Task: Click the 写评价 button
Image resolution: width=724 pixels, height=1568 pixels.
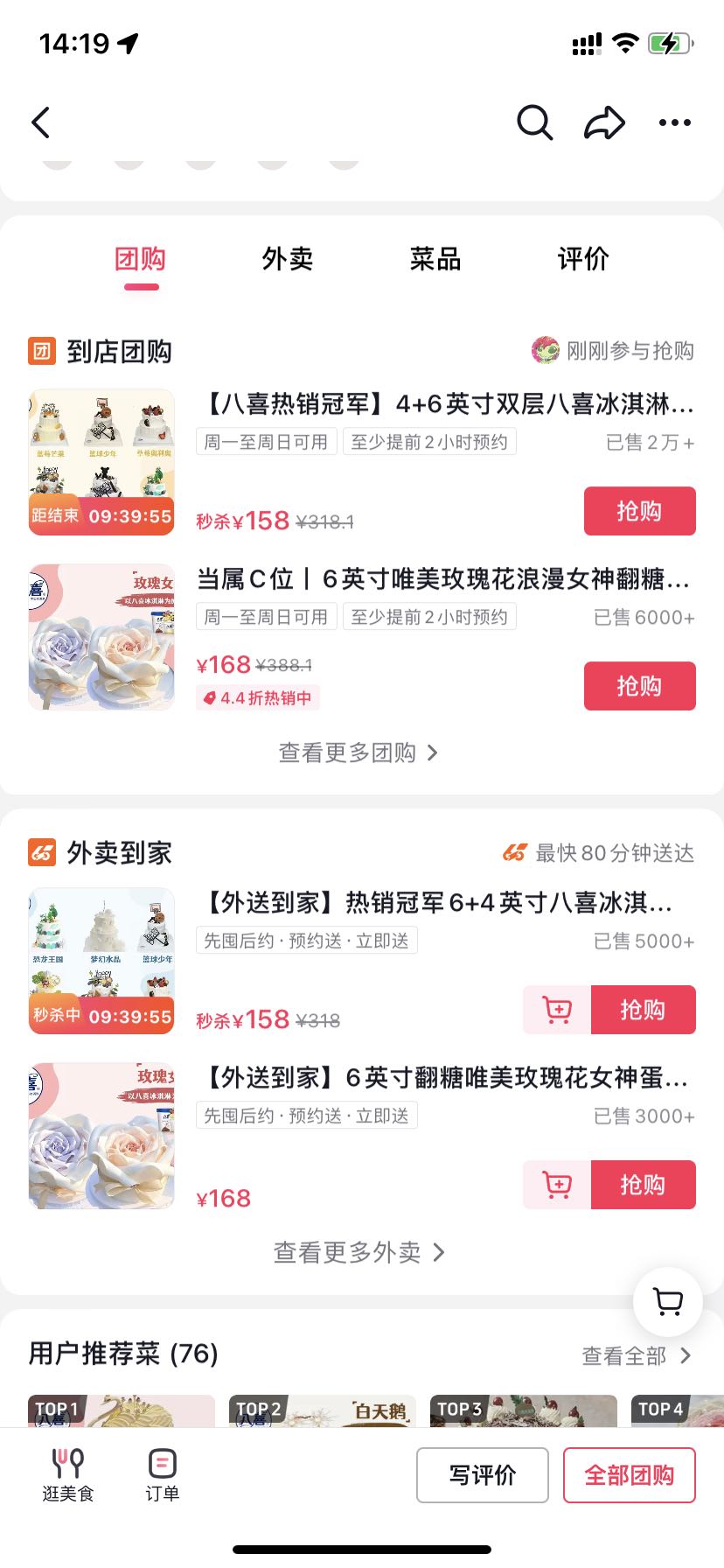Action: [482, 1474]
